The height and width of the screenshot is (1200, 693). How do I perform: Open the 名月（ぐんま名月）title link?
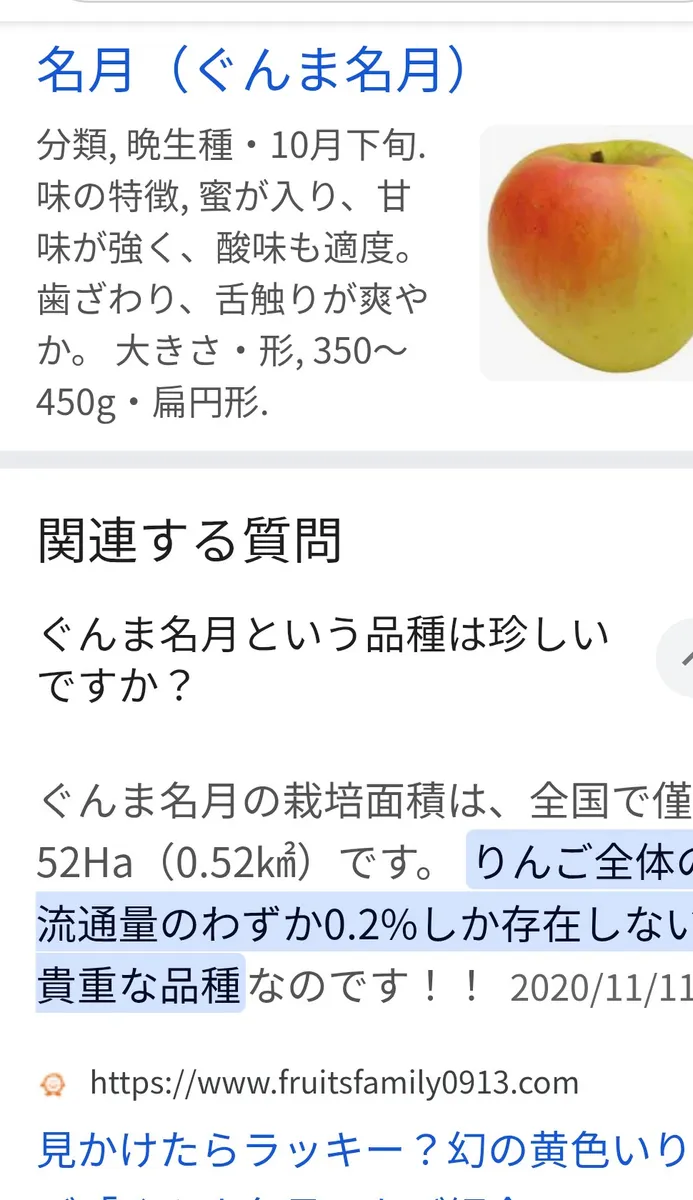point(252,70)
